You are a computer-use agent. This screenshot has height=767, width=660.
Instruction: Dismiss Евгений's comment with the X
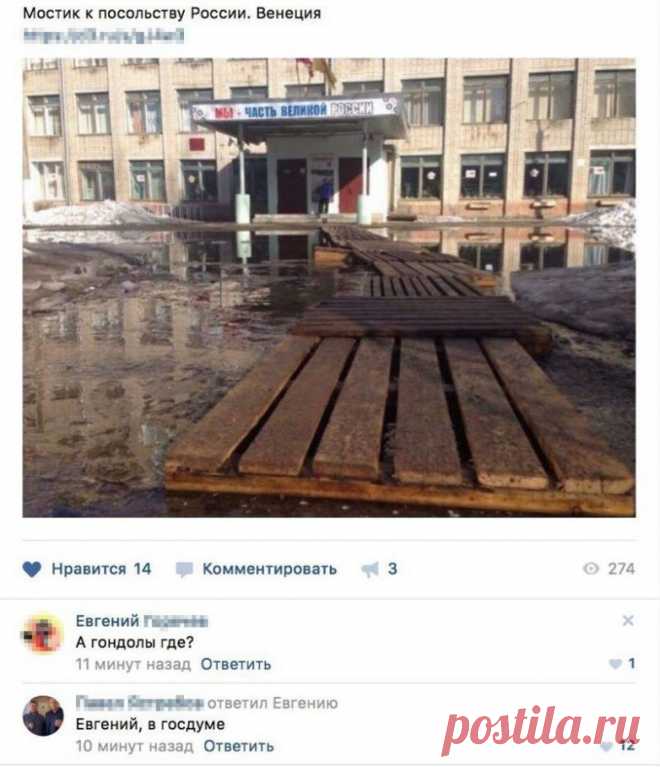(627, 621)
